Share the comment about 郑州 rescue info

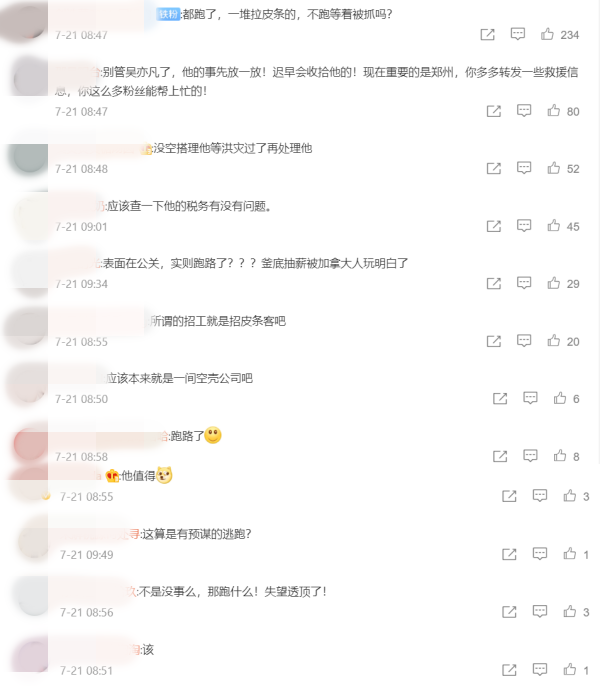coord(493,111)
